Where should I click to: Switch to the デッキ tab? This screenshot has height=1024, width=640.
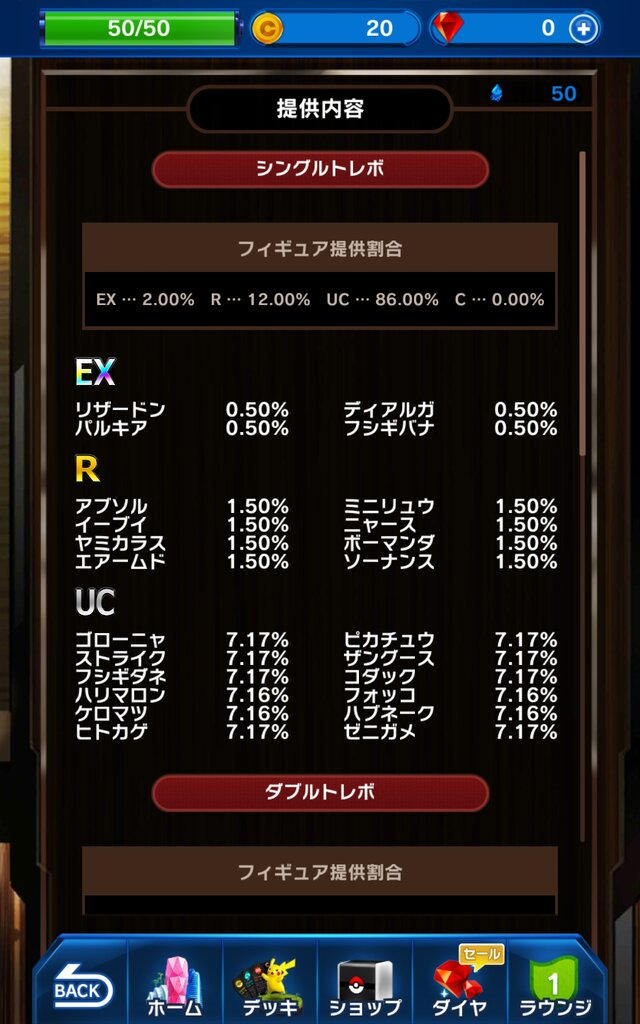click(x=269, y=986)
